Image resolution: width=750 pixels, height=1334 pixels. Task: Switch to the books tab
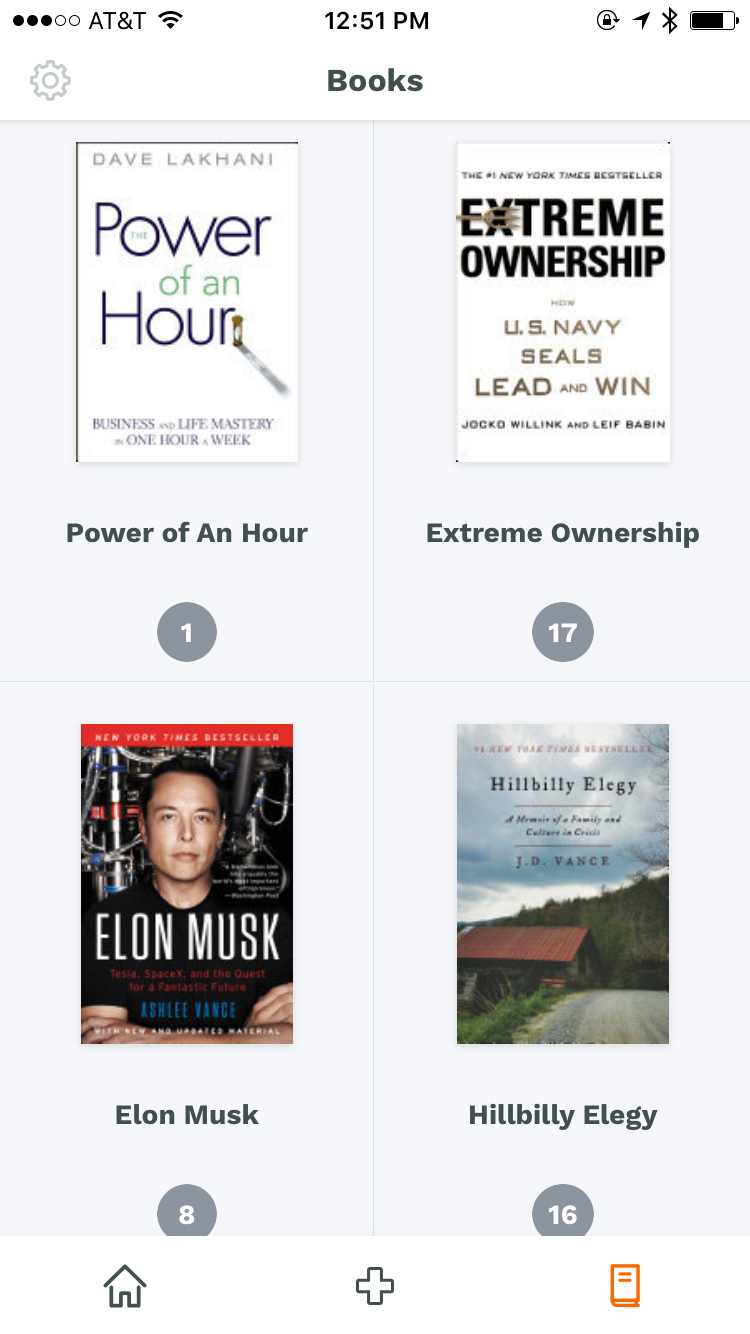pyautogui.click(x=625, y=1285)
